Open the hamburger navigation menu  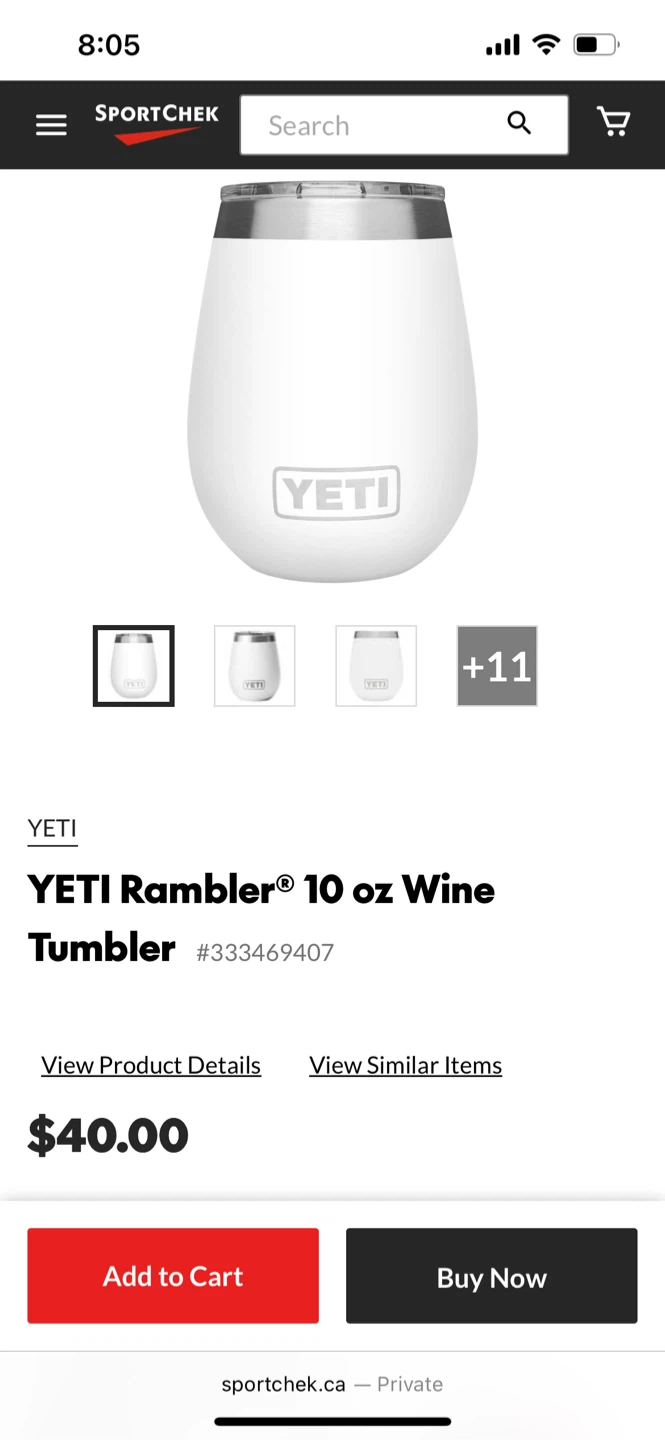51,125
